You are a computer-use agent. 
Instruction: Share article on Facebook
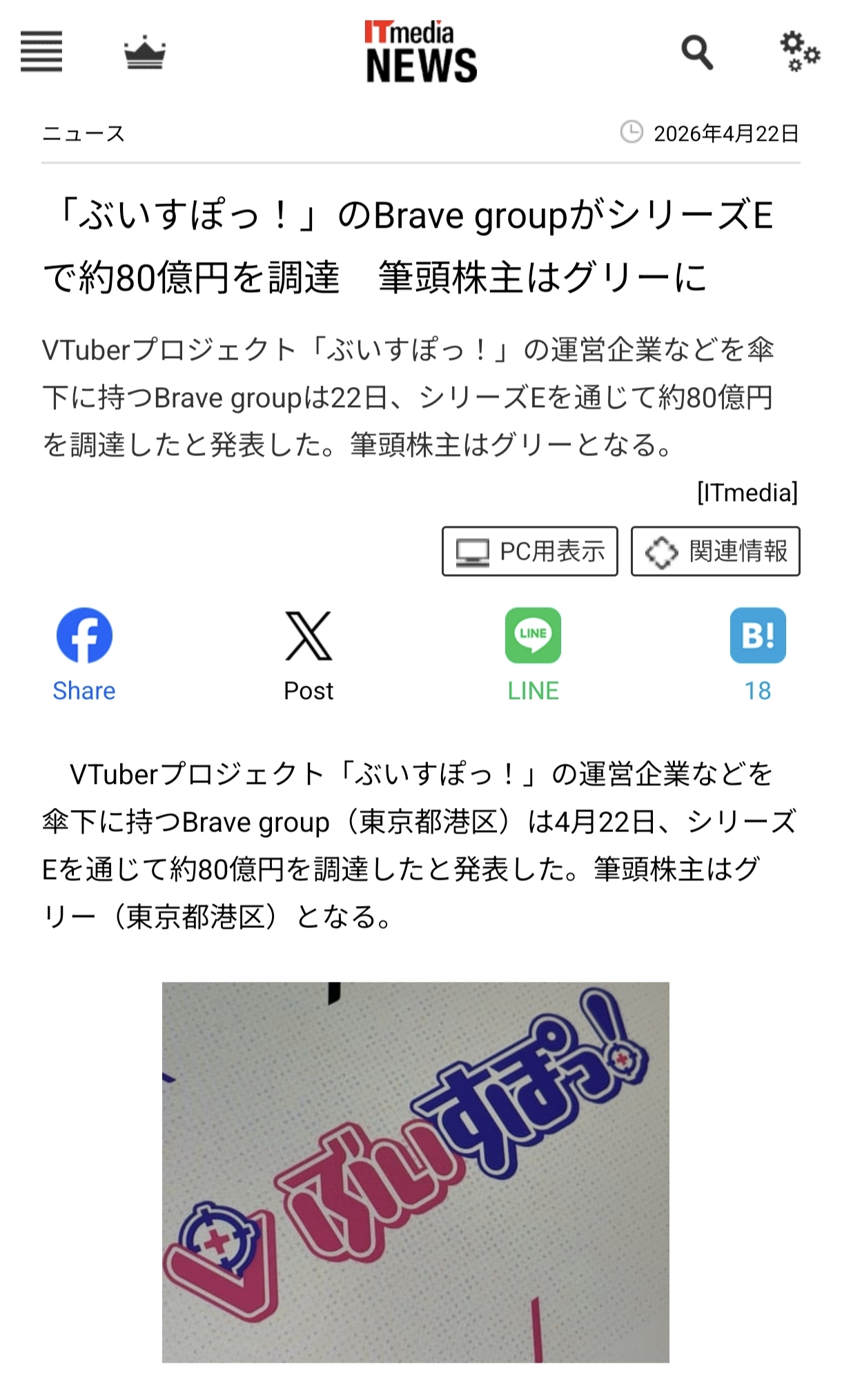coord(84,653)
